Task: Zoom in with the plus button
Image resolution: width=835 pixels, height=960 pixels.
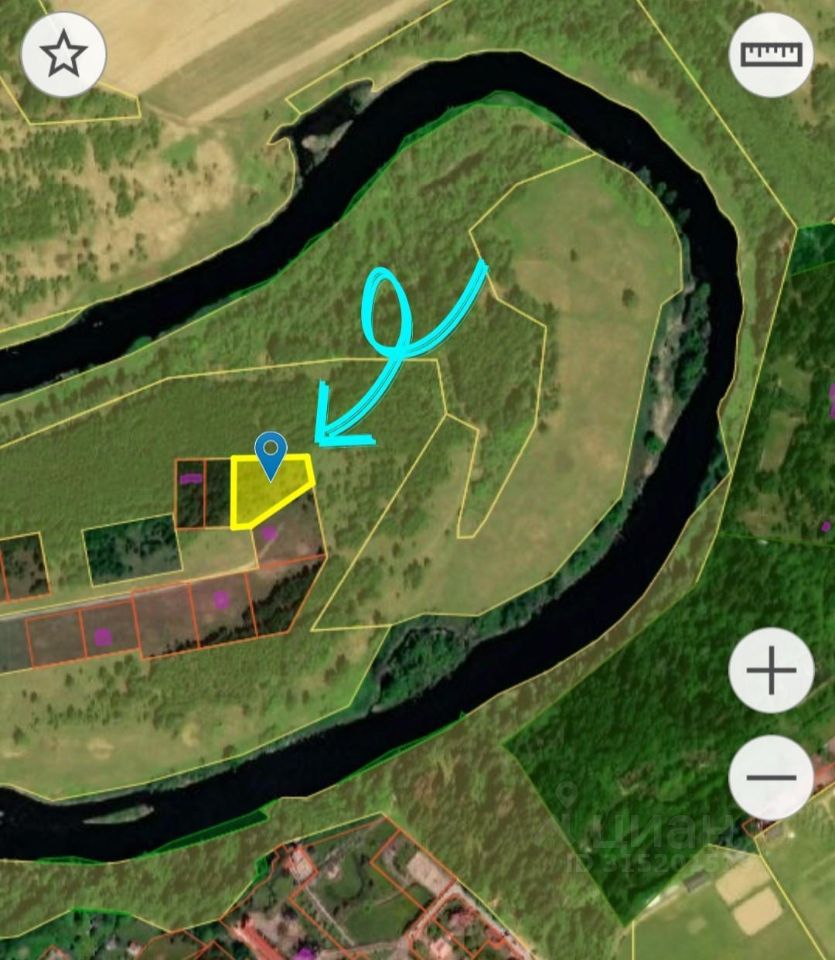Action: (771, 670)
